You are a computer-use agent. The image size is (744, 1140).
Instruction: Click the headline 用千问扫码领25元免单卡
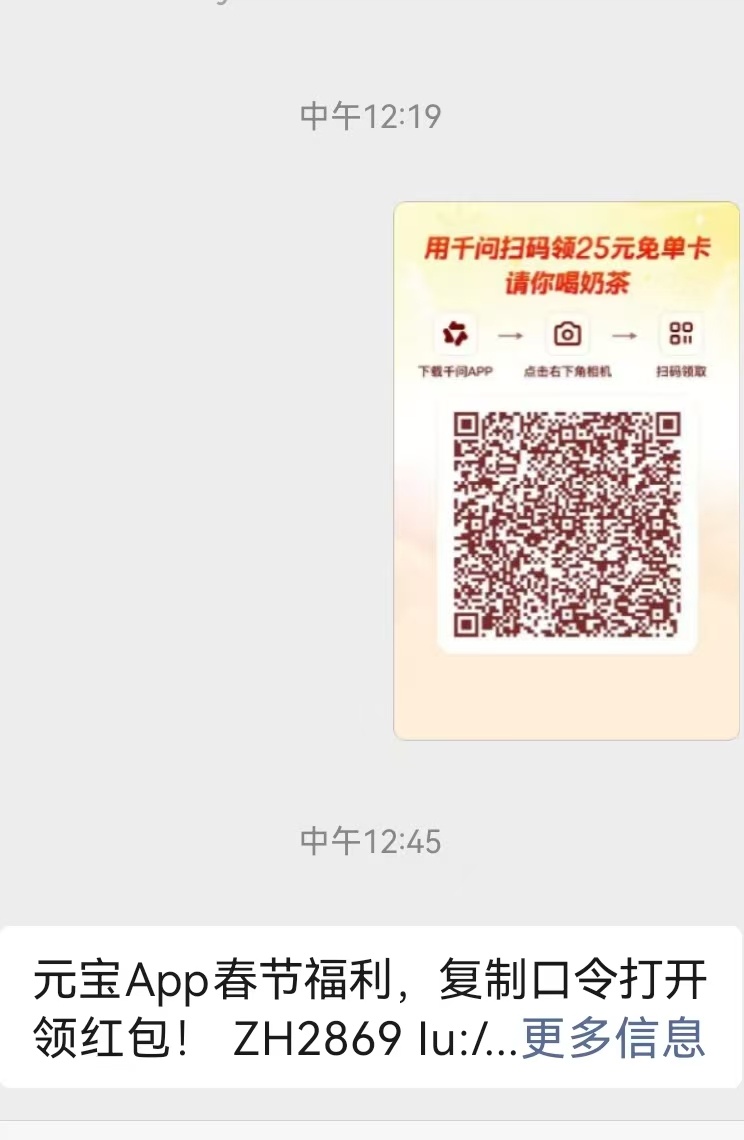coord(566,249)
